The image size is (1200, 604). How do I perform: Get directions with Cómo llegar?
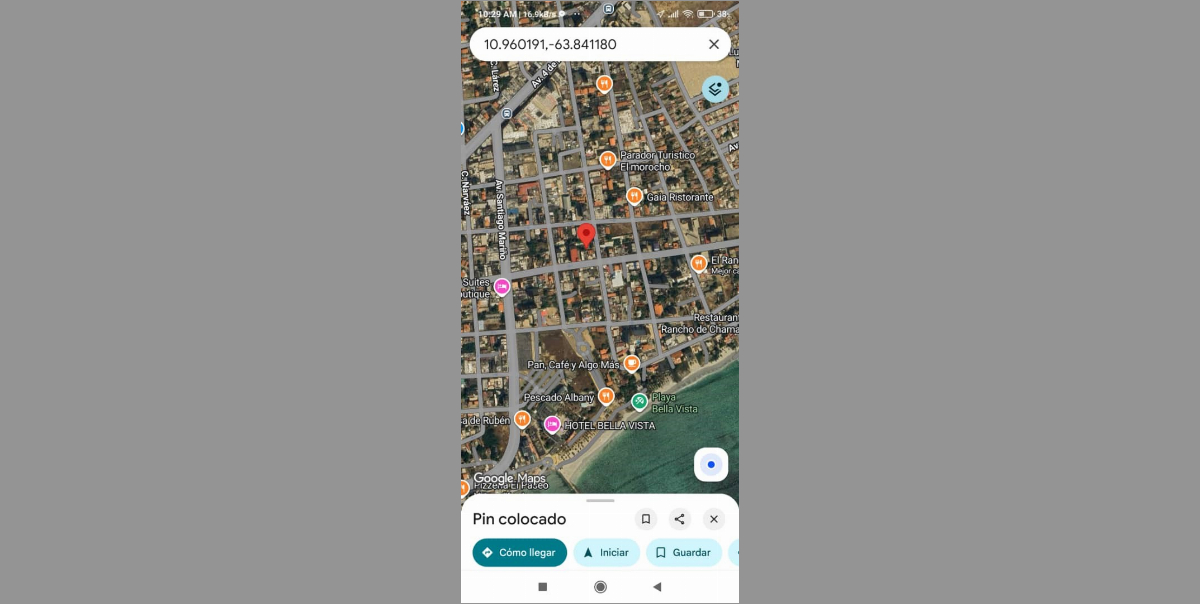point(519,552)
